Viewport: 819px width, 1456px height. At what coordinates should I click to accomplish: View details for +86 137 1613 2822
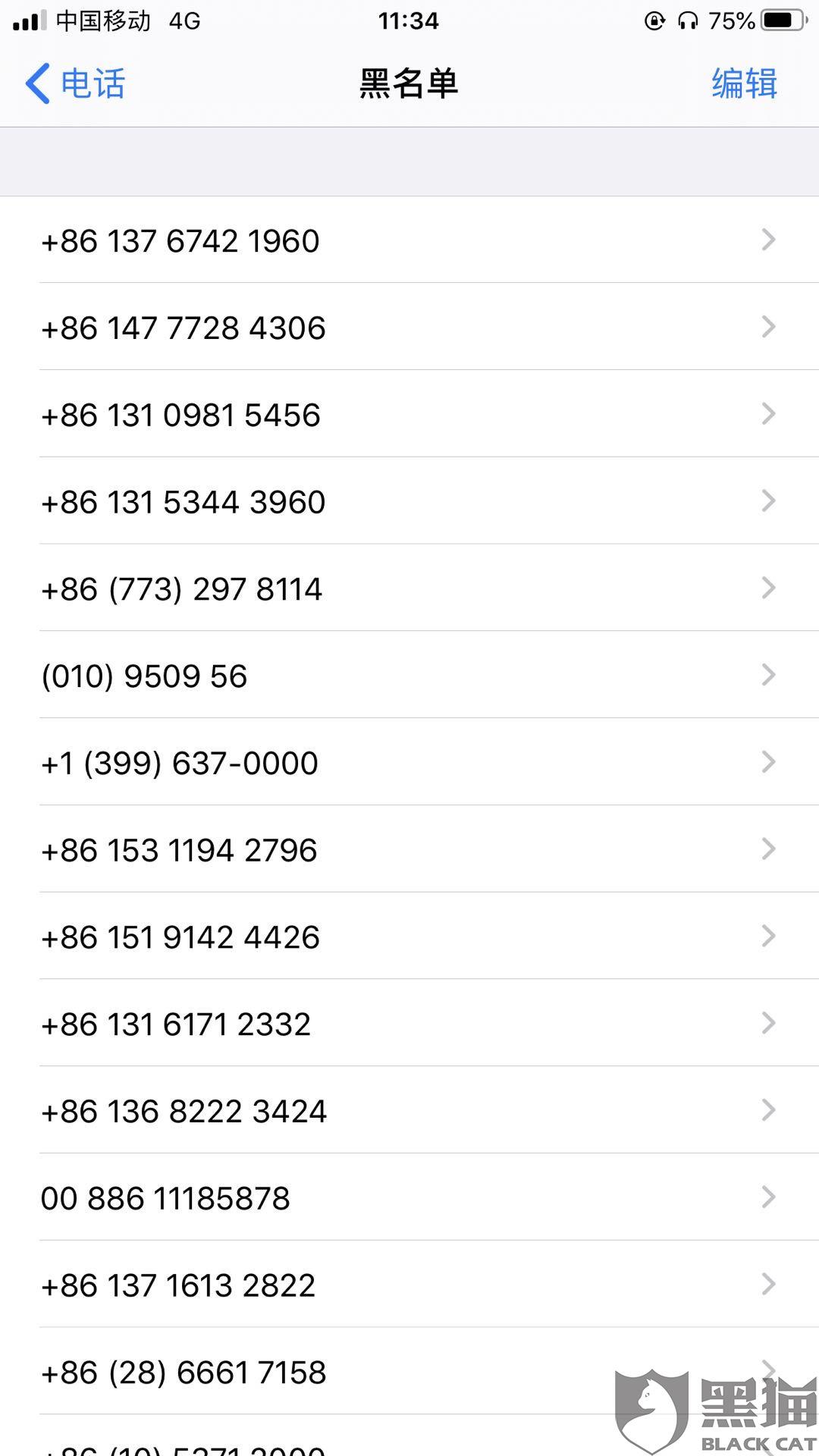[409, 1285]
